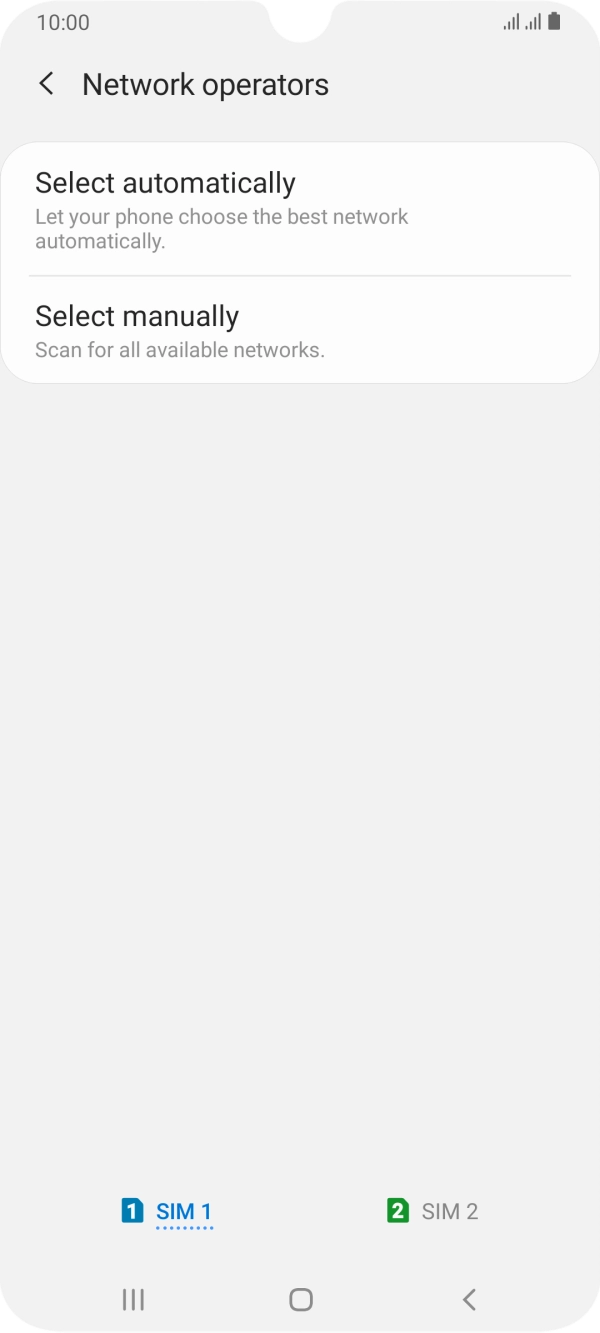Screen dimensions: 600x1333
Task: Choose Select automatically option
Action: (300, 209)
